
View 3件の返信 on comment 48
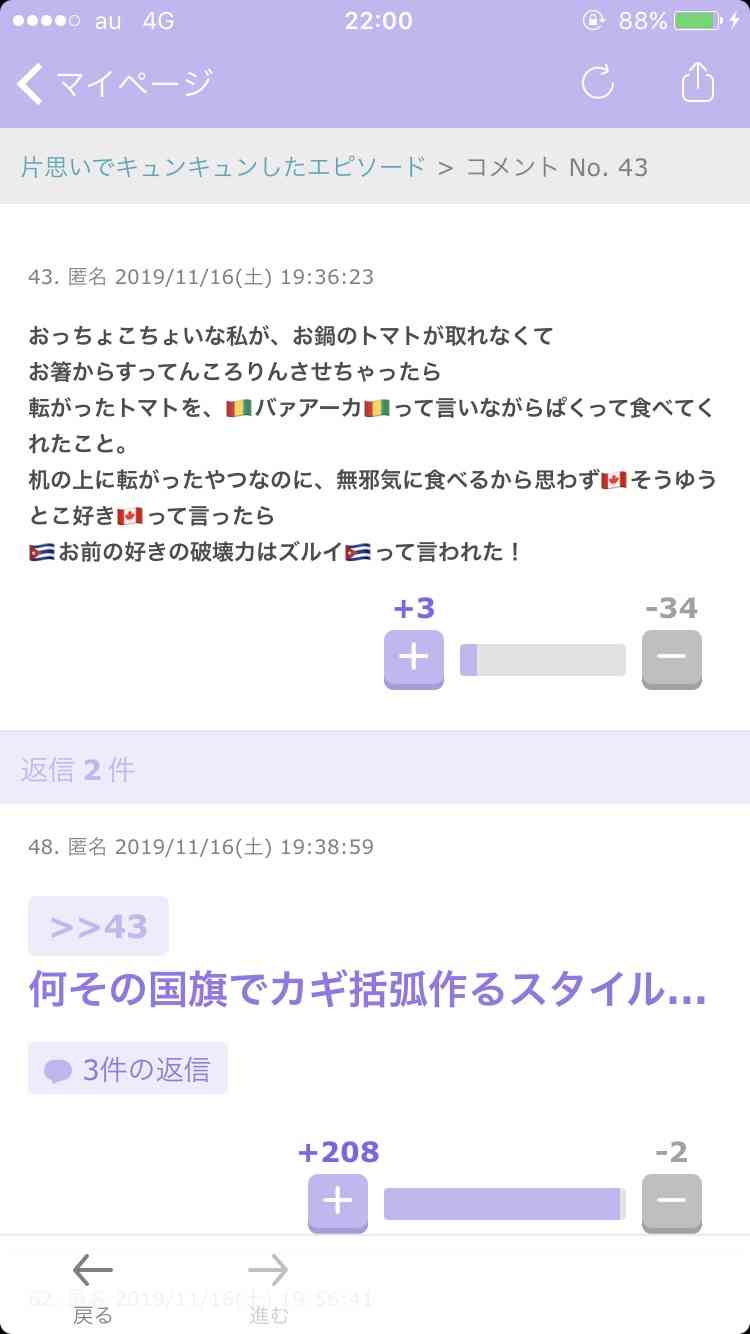(x=128, y=1069)
